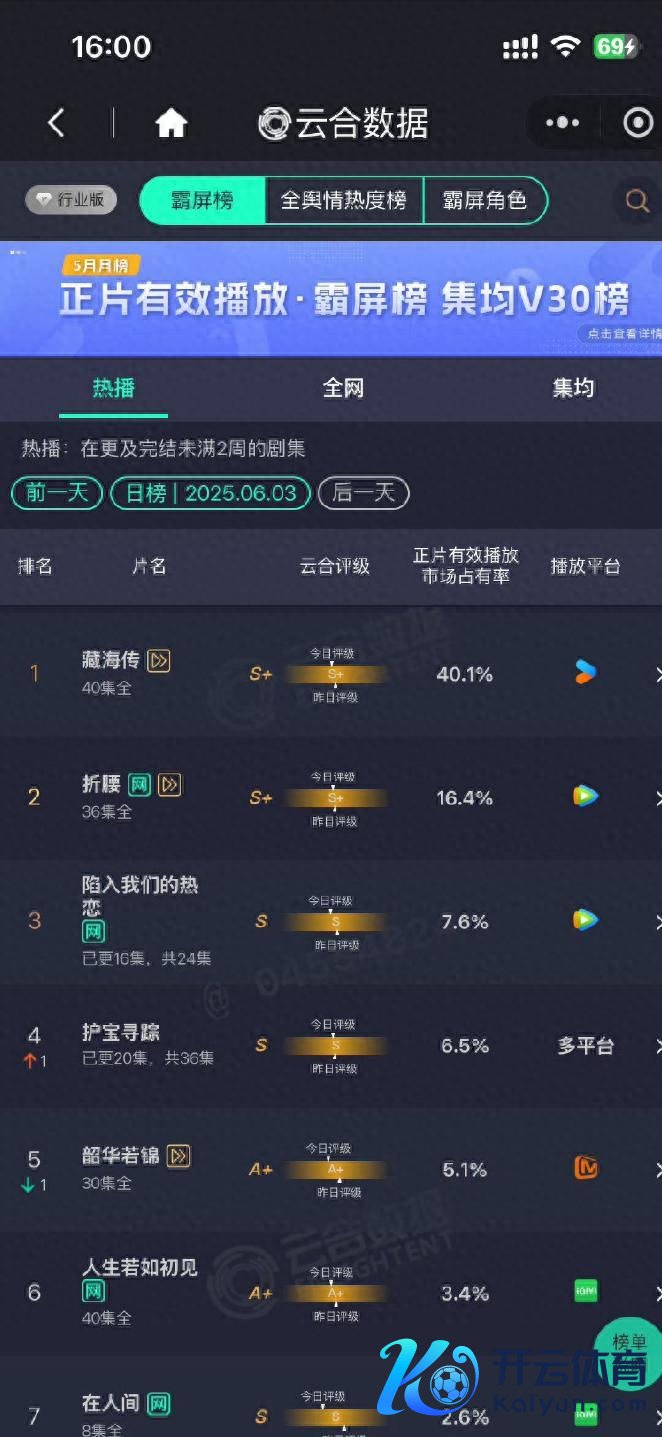
Task: Switch to 全舆情热度榜
Action: click(x=343, y=200)
